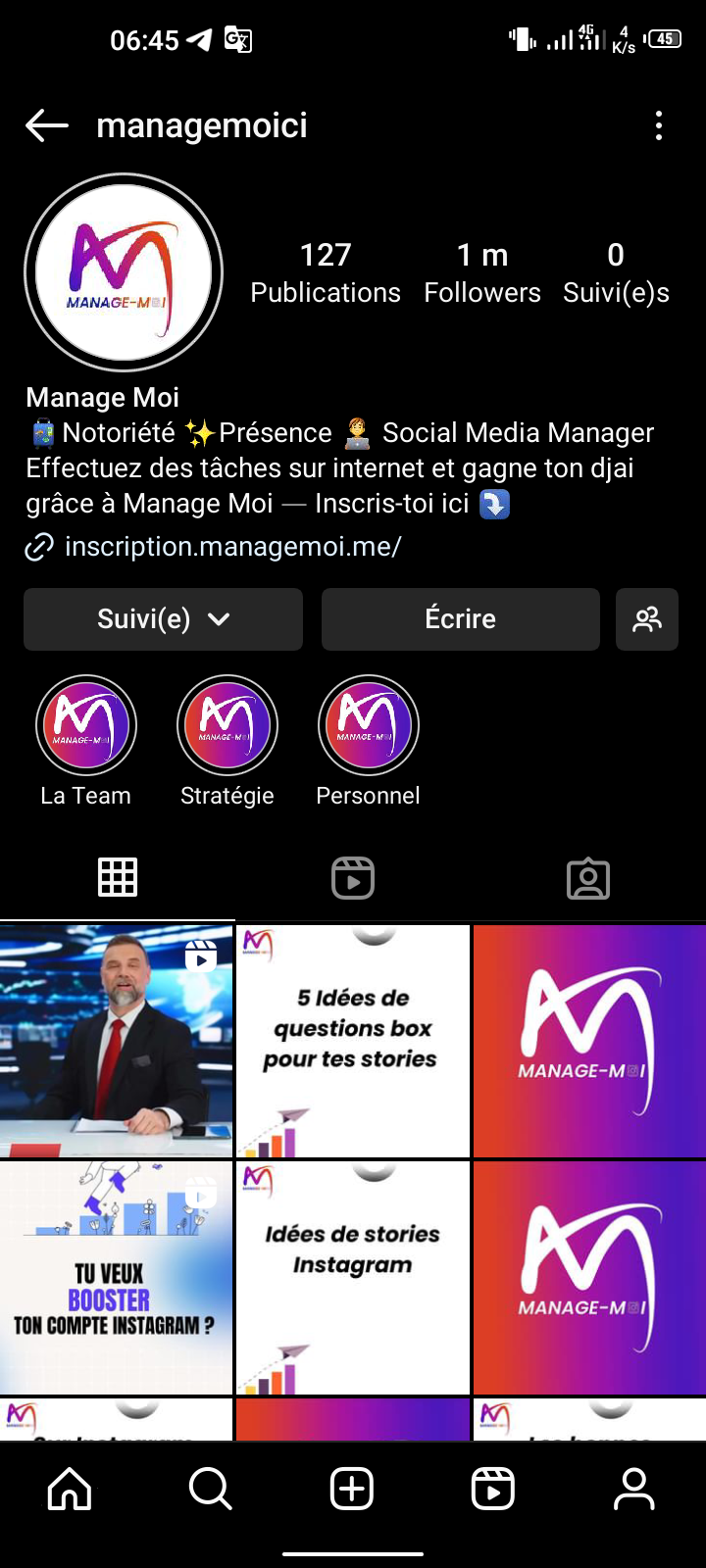The height and width of the screenshot is (1568, 706).
Task: Open the 'Tu veux booster' reel post
Action: [x=116, y=1278]
